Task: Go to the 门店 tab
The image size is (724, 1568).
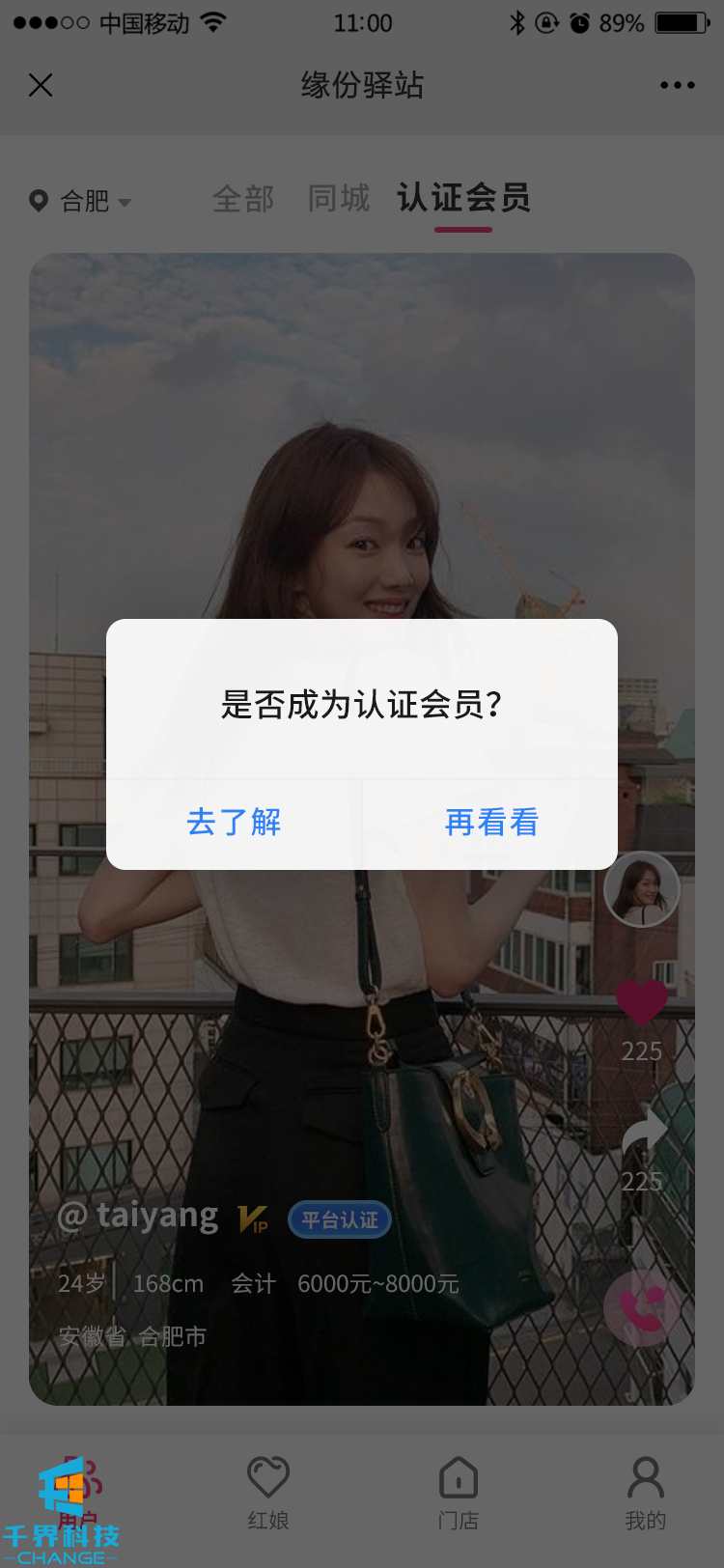Action: tap(458, 1493)
